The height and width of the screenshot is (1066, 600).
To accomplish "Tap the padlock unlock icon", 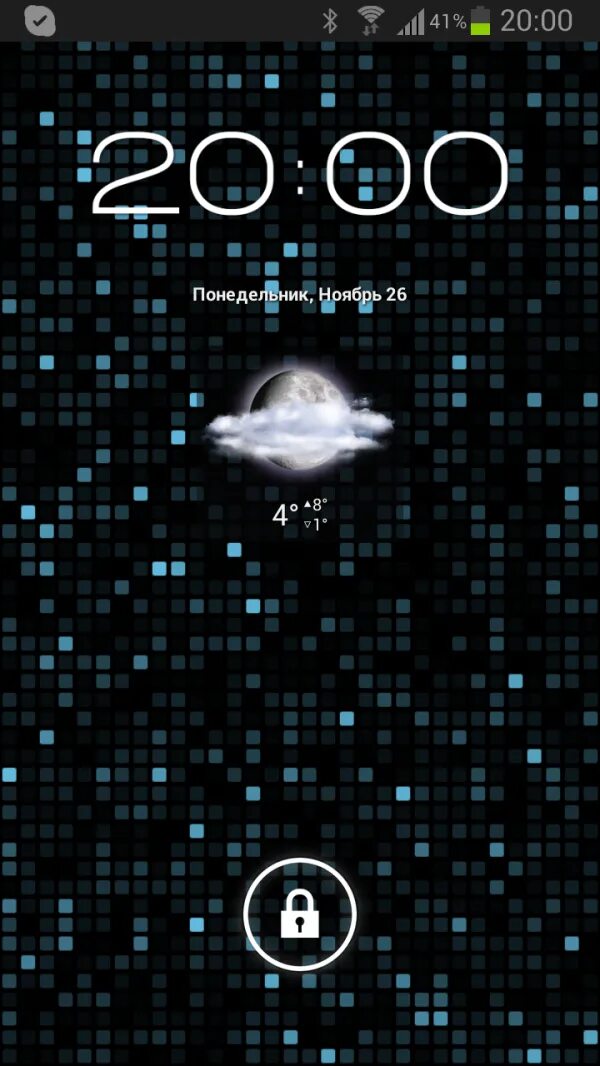I will click(x=300, y=914).
